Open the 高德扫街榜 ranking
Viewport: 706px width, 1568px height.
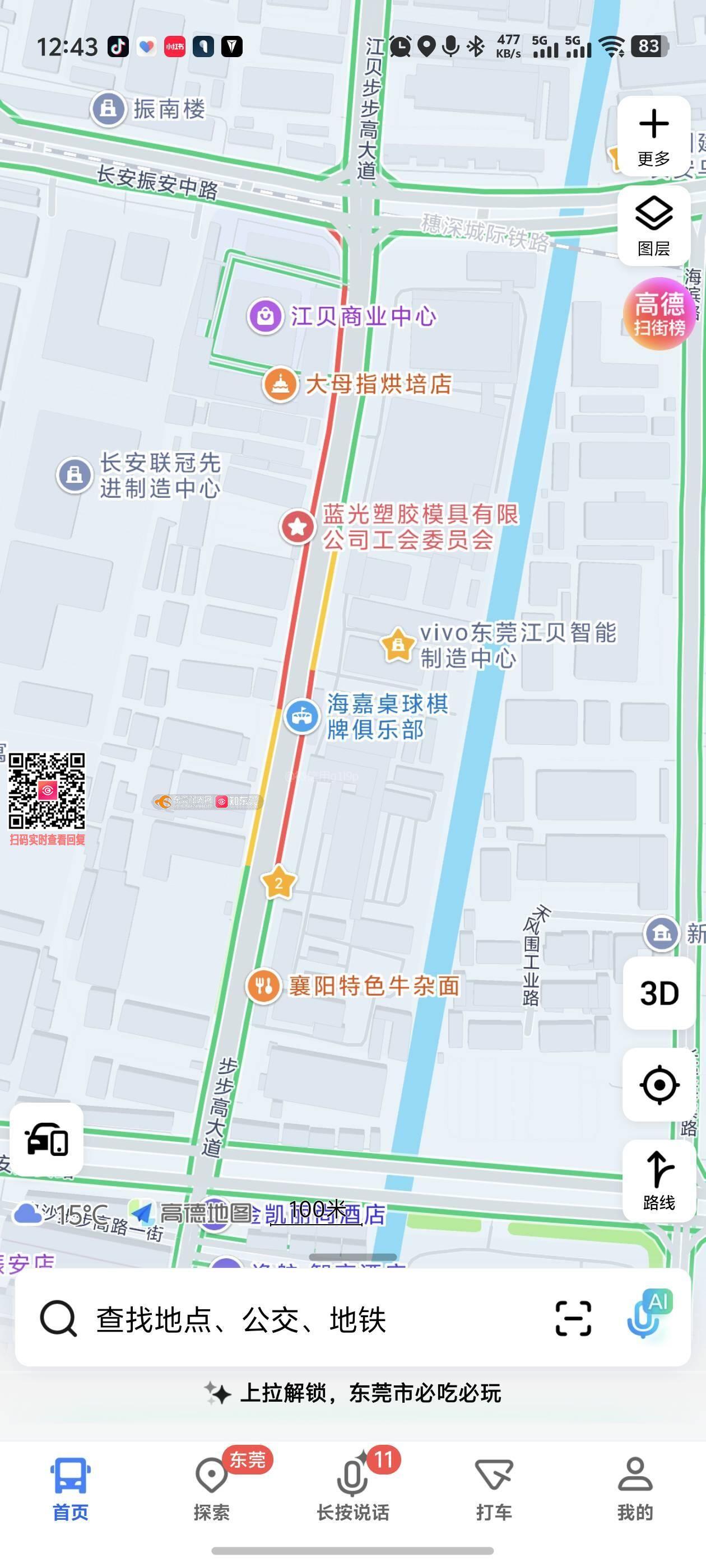point(658,314)
